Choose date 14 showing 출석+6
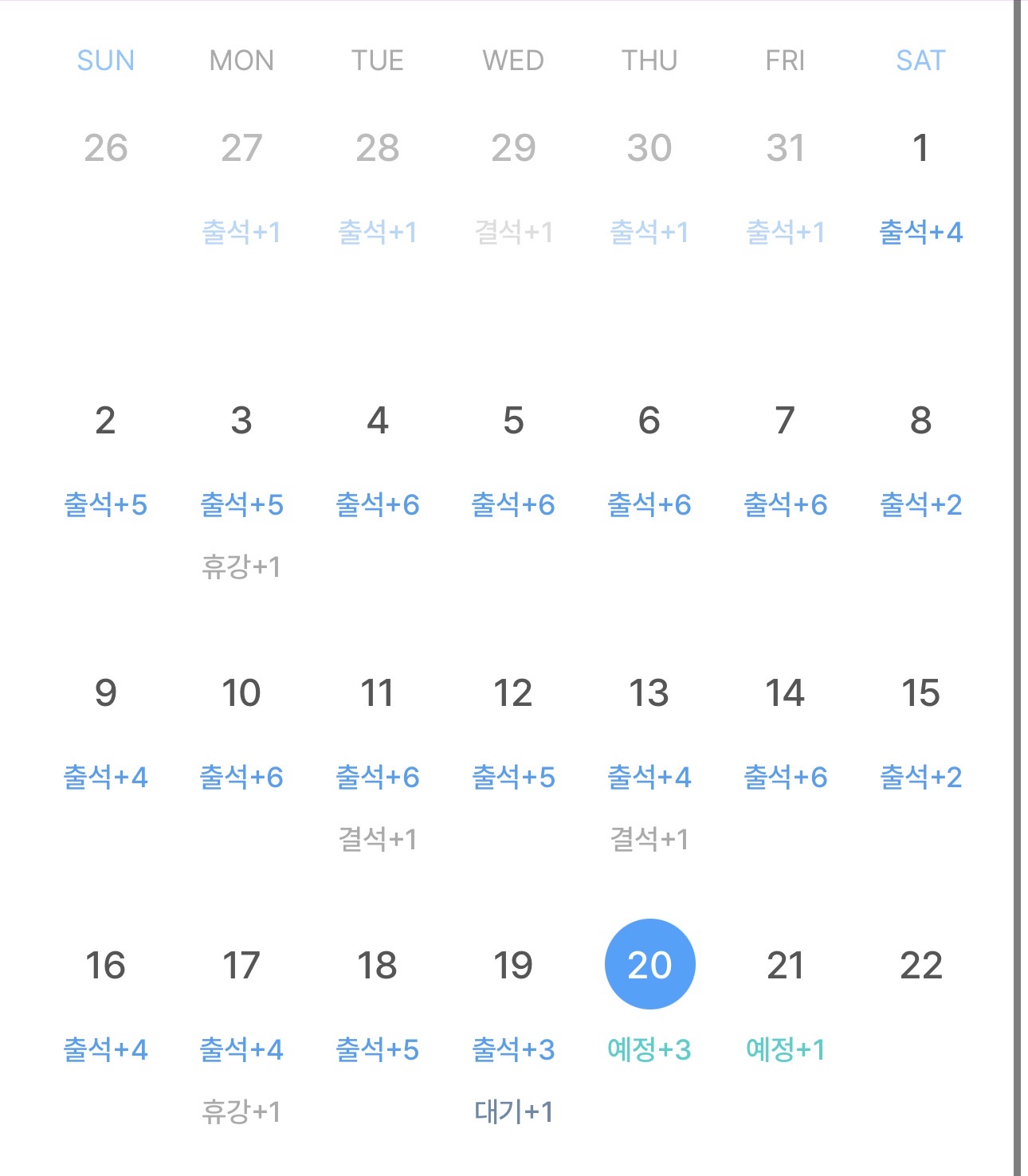 tap(786, 693)
